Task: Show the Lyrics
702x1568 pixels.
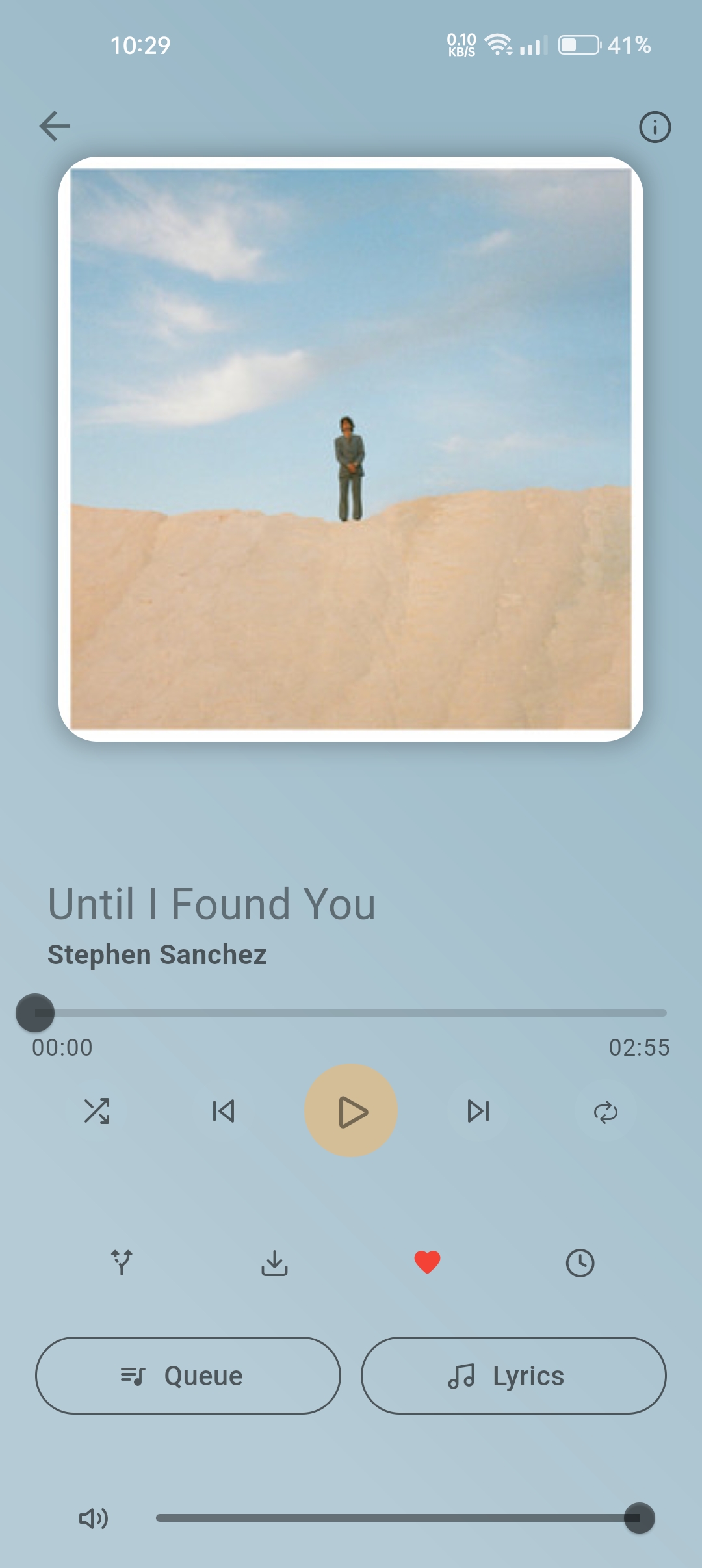Action: click(513, 1376)
